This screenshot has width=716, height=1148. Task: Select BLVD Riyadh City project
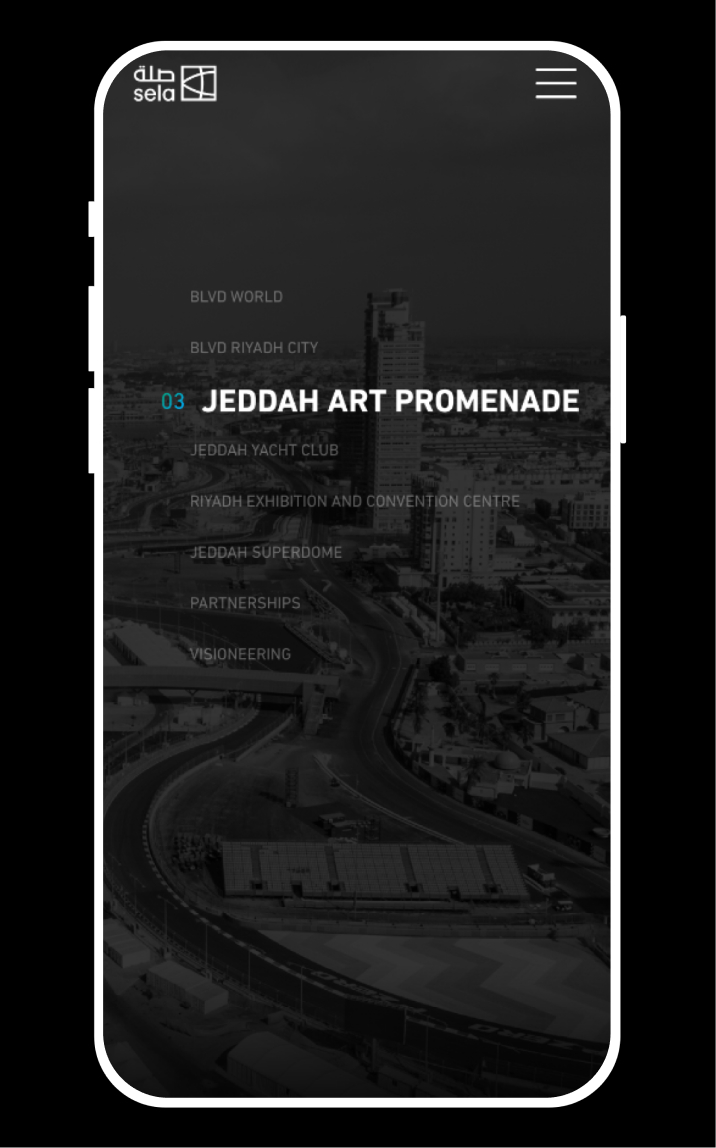click(254, 348)
